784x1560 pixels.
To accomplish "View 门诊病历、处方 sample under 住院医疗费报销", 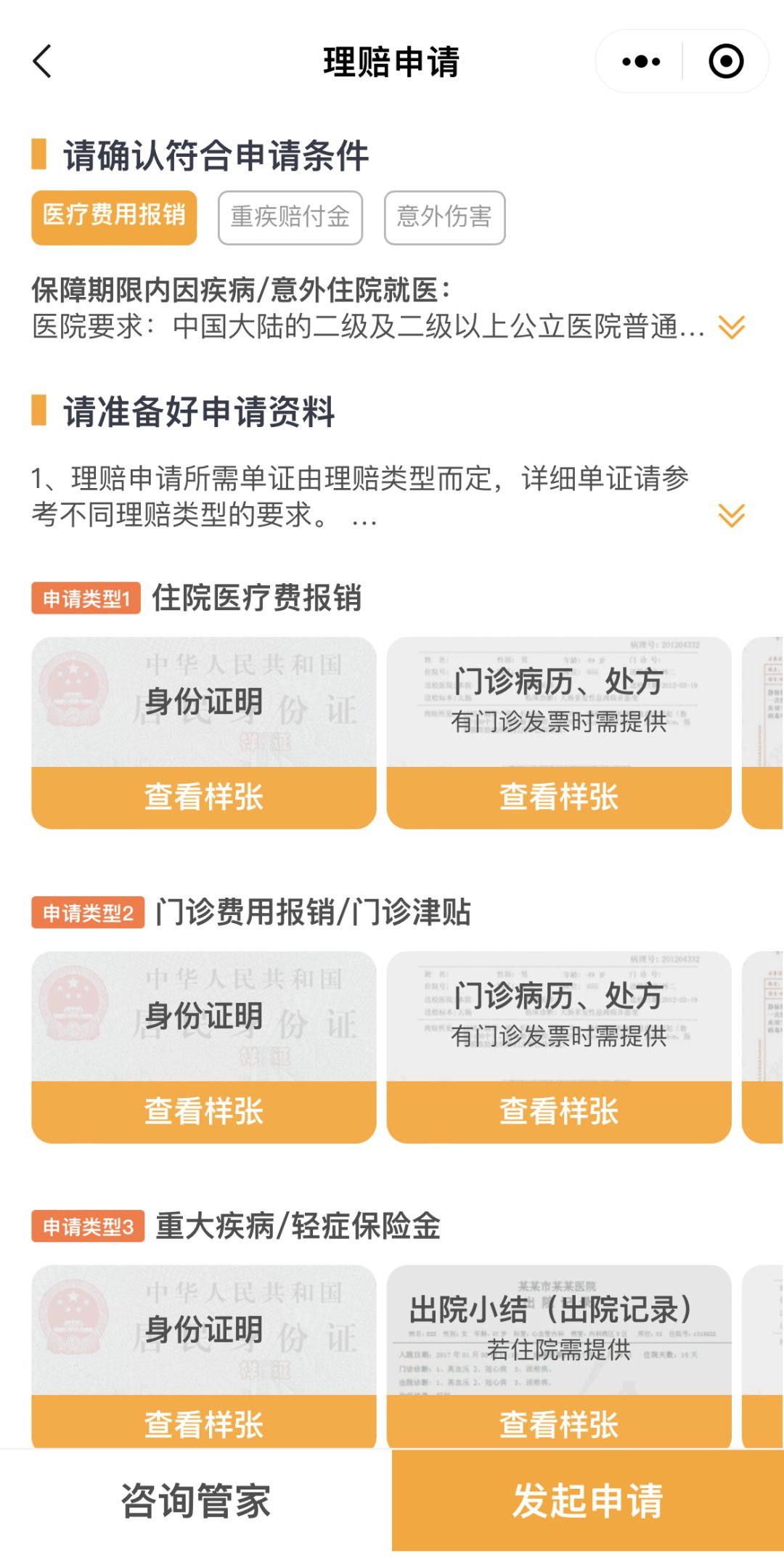I will tap(558, 797).
